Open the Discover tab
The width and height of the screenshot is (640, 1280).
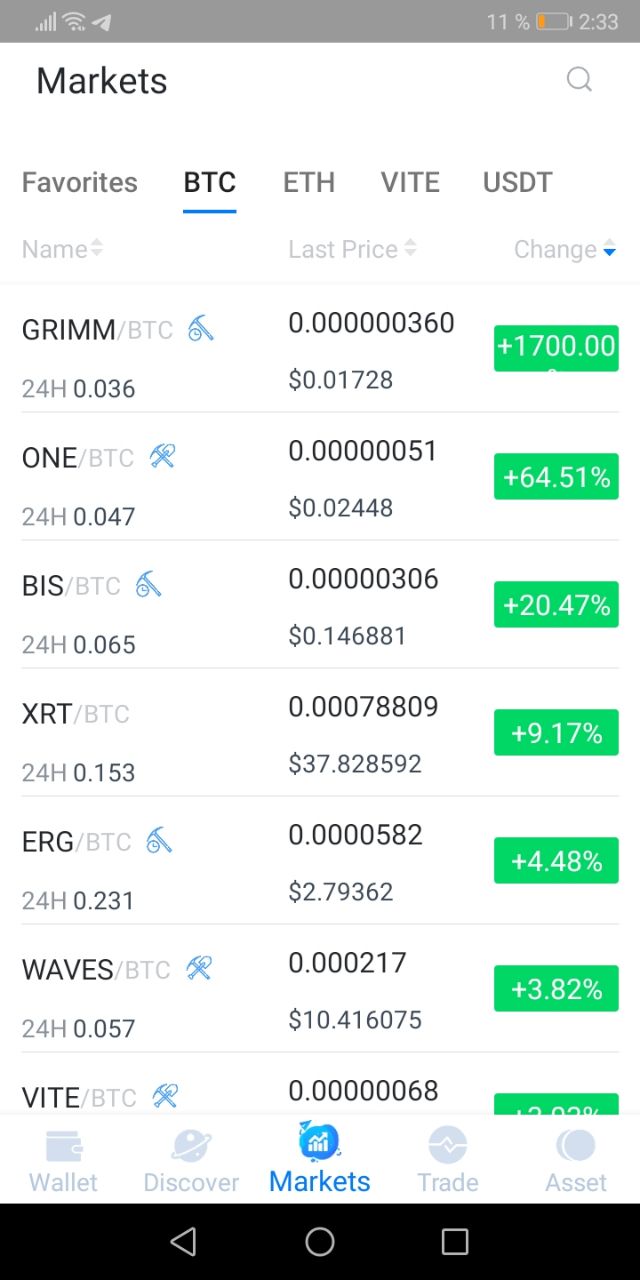click(191, 1160)
